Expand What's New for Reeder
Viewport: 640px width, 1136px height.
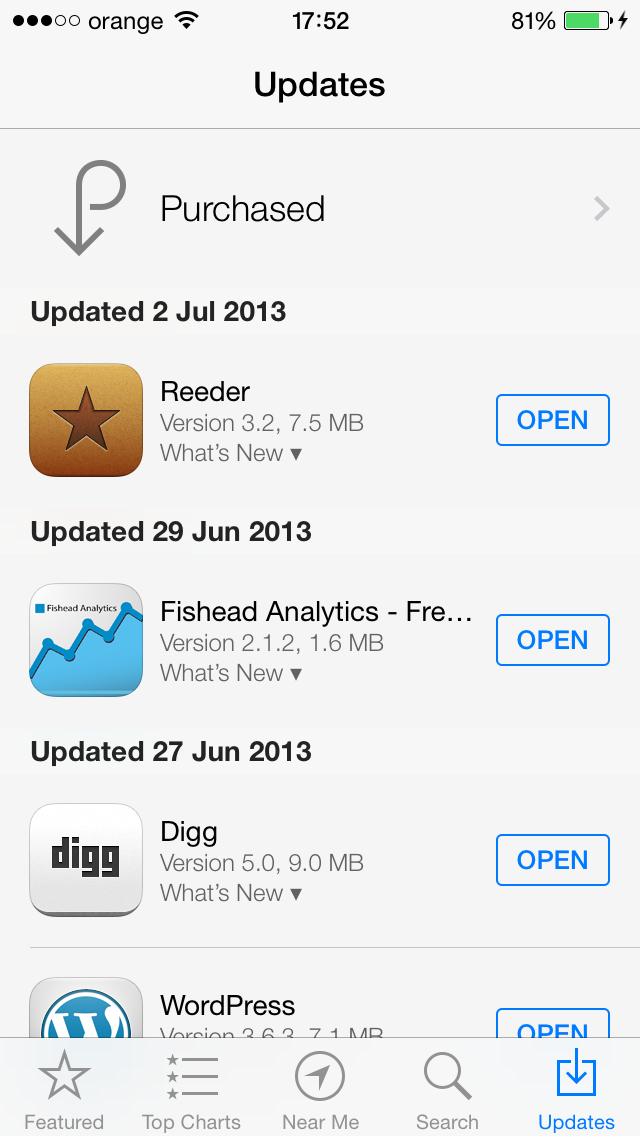tap(231, 453)
